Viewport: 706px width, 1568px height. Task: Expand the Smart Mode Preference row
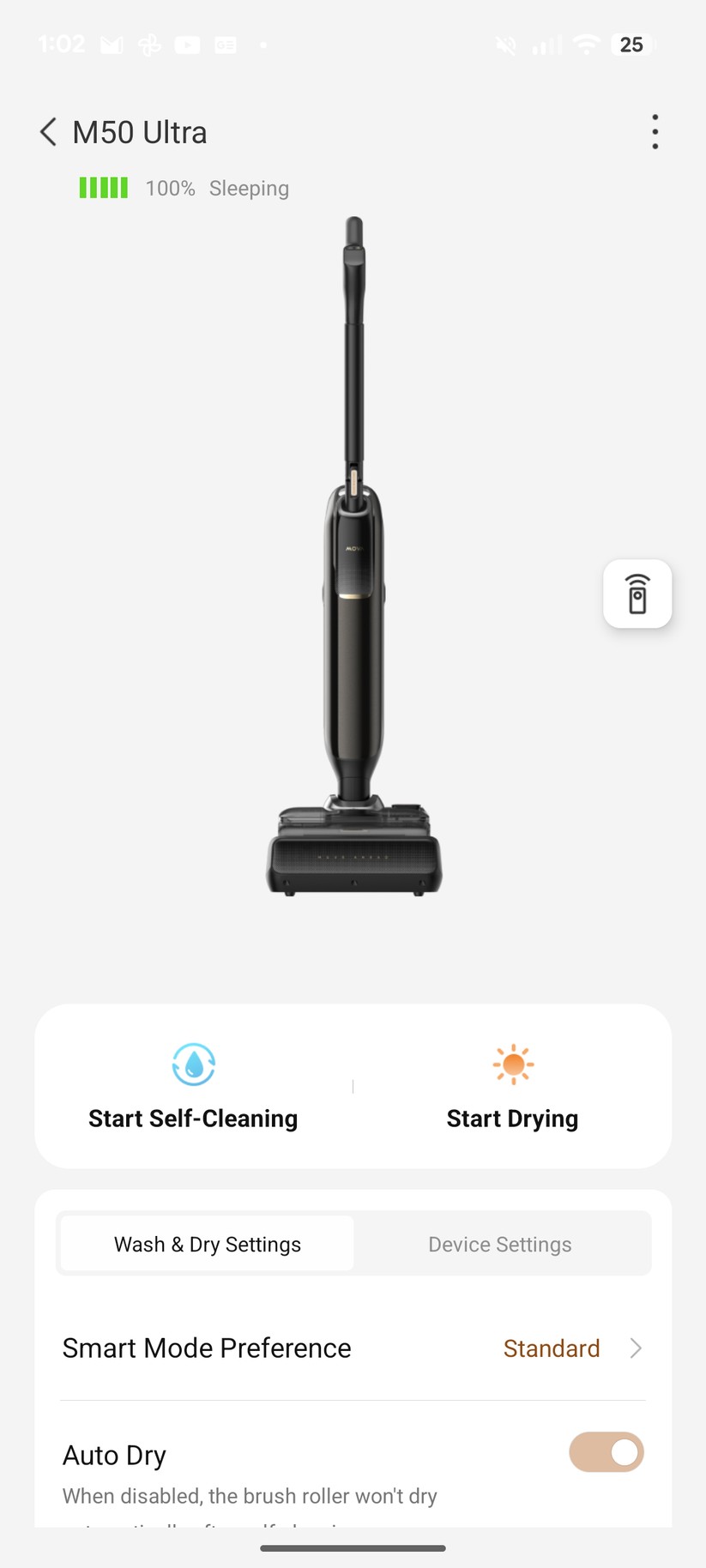(x=353, y=1348)
